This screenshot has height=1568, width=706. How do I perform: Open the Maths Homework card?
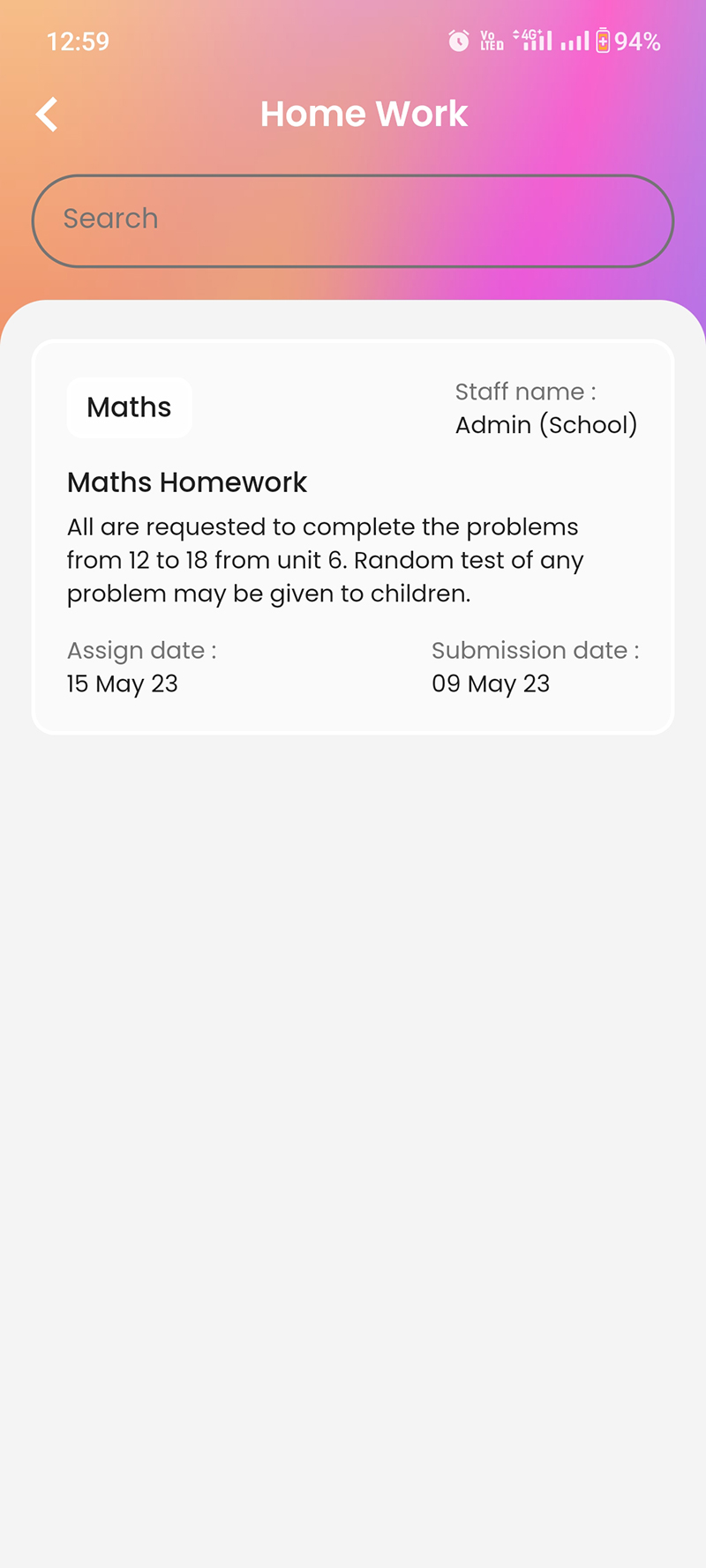(353, 536)
